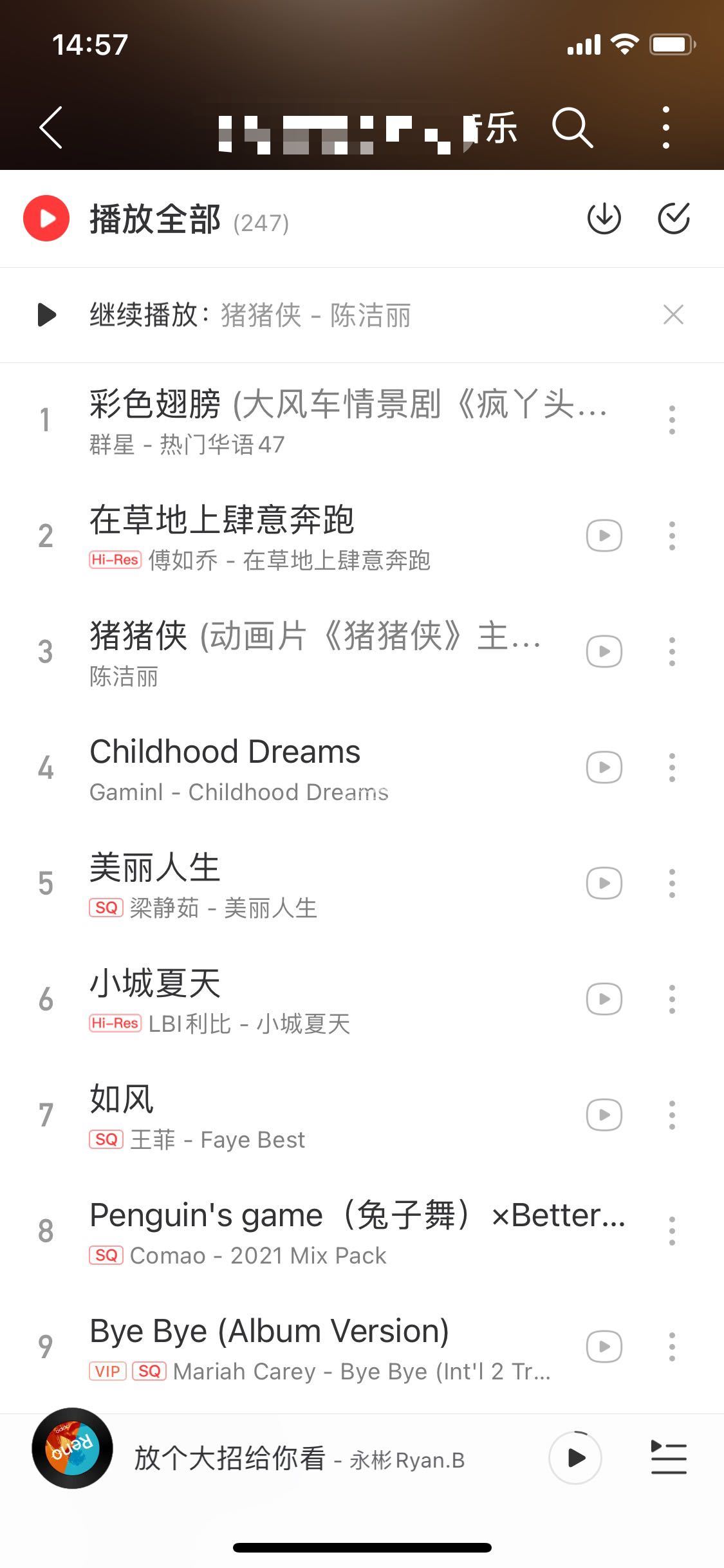Screen dimensions: 724x1568
Task: Open more options for 猪猪侠
Action: (672, 651)
